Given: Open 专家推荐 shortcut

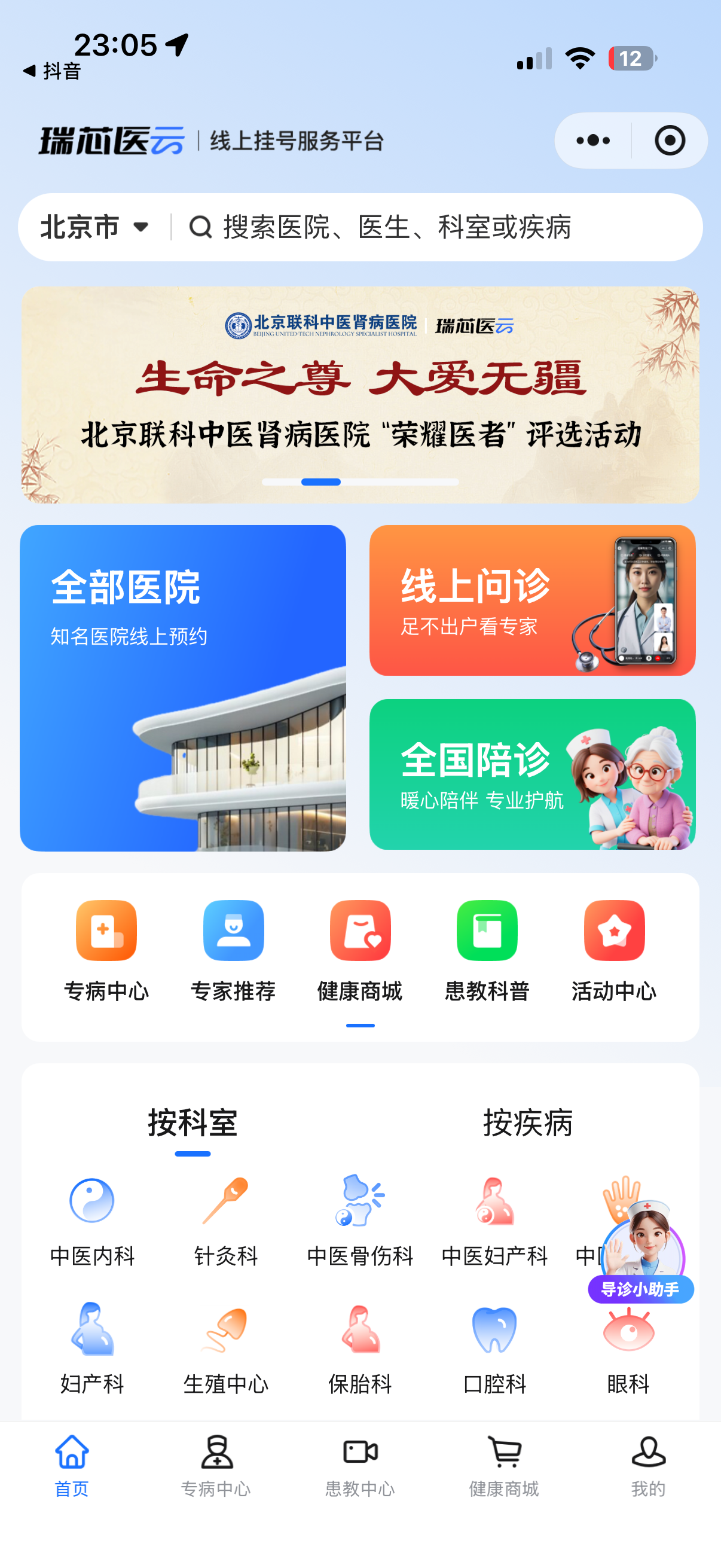Looking at the screenshot, I should [x=233, y=951].
